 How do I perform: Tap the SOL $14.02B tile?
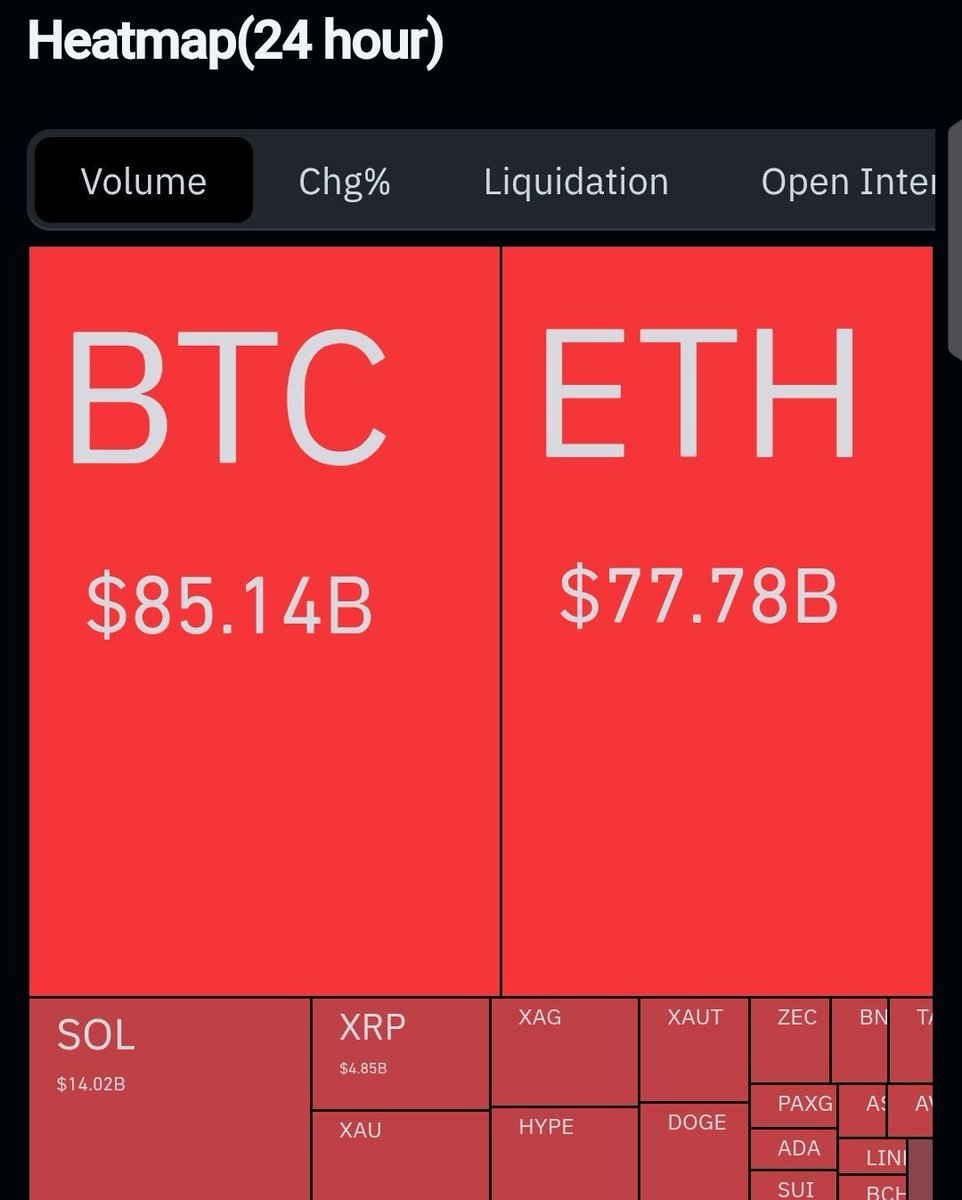[x=170, y=1095]
